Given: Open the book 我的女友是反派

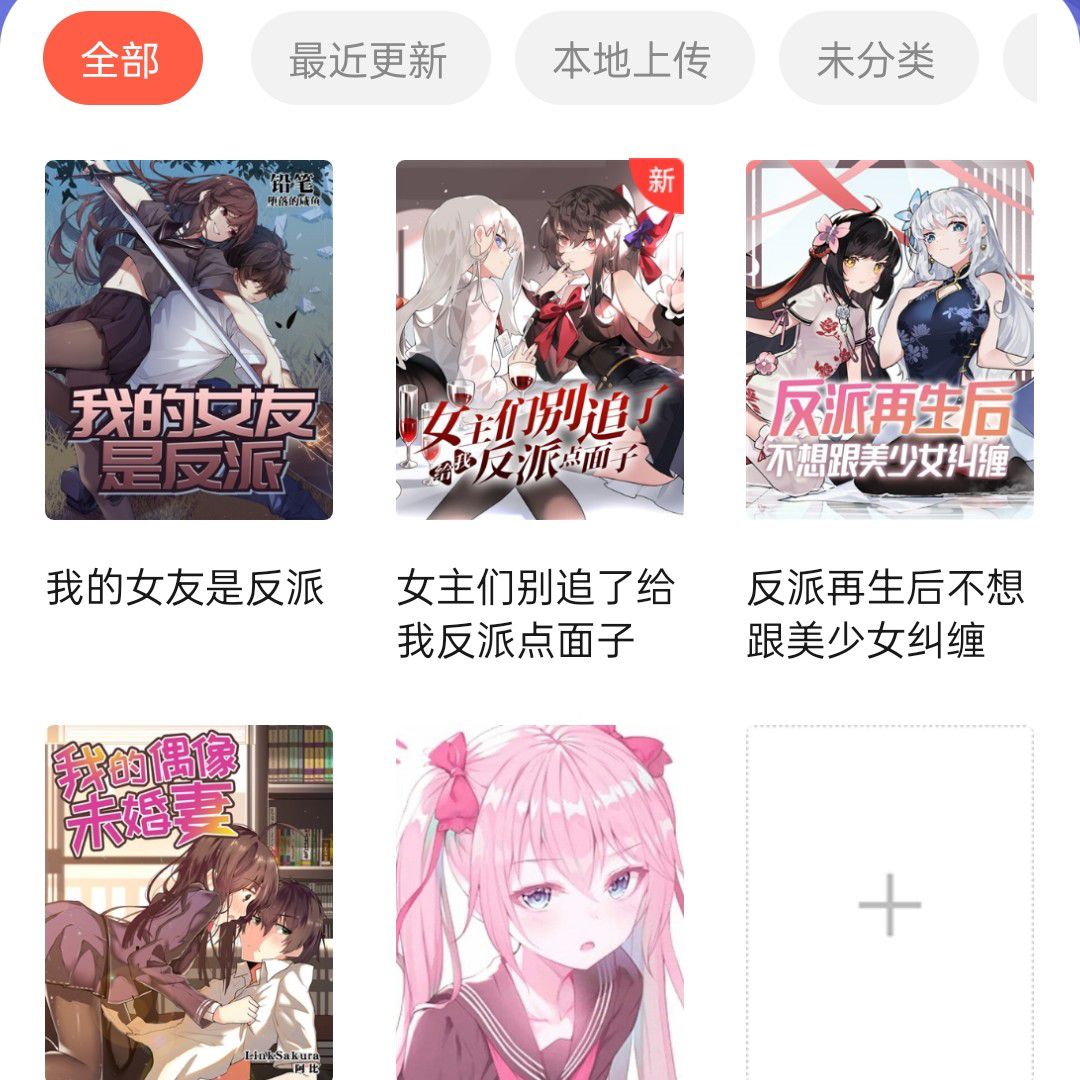Looking at the screenshot, I should [x=189, y=340].
